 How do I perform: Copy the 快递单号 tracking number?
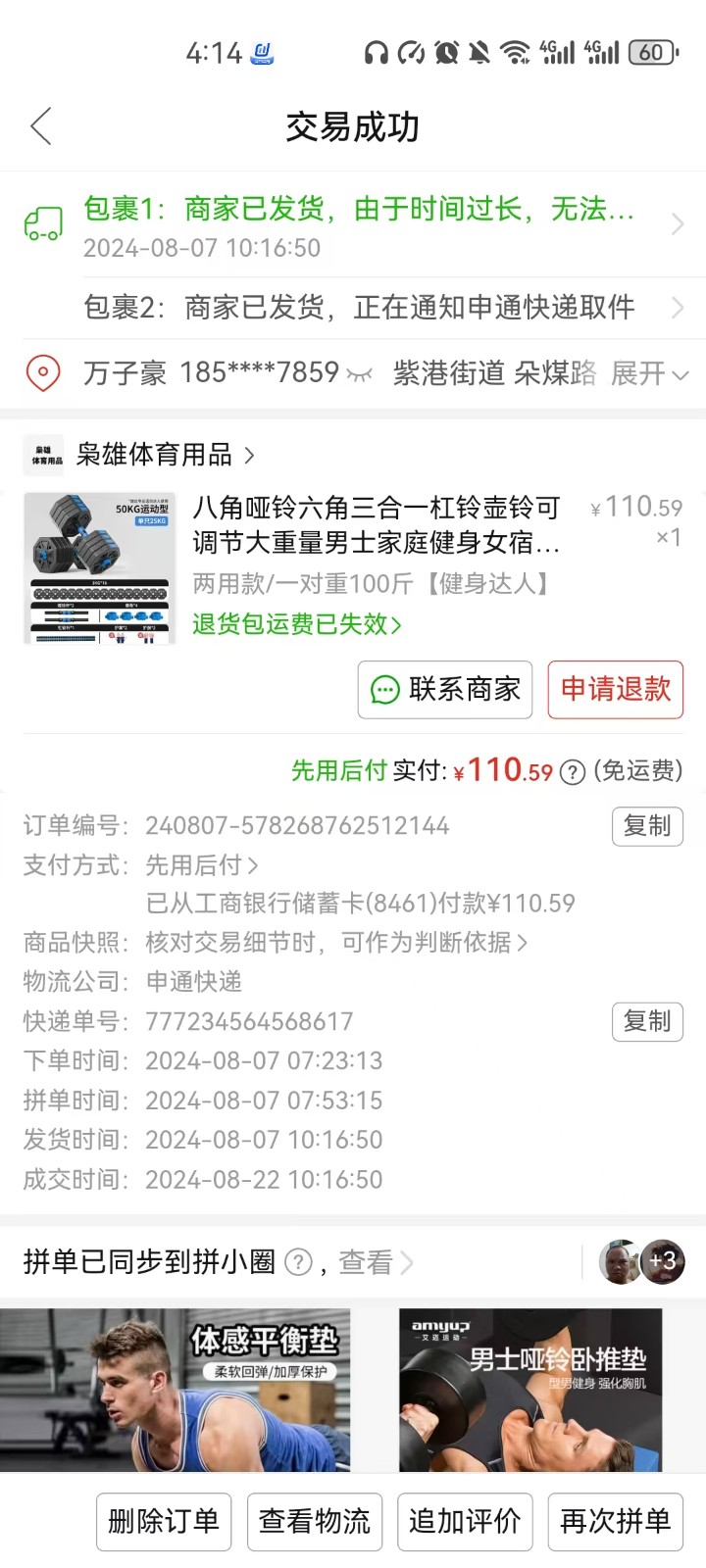(x=647, y=1021)
